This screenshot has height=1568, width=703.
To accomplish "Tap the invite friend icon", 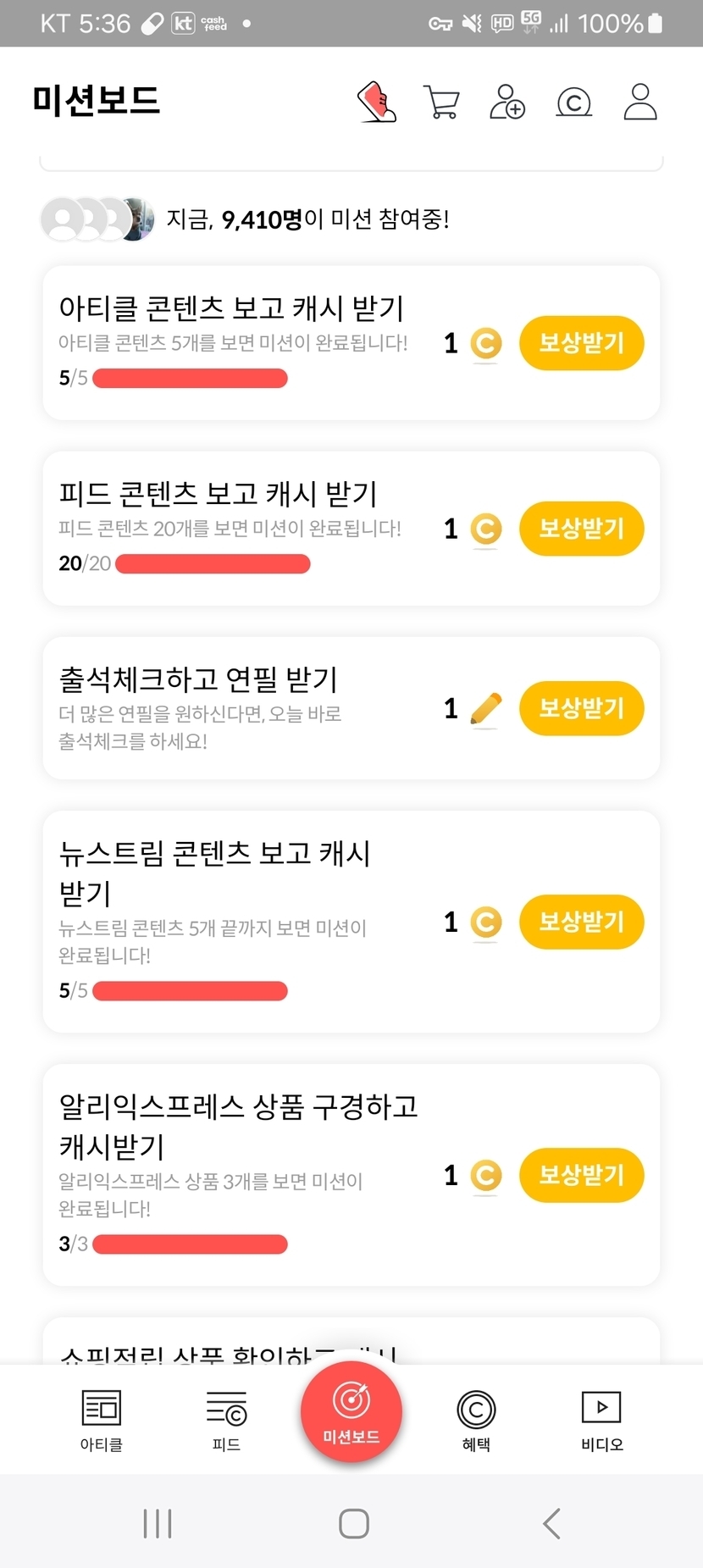I will [507, 102].
